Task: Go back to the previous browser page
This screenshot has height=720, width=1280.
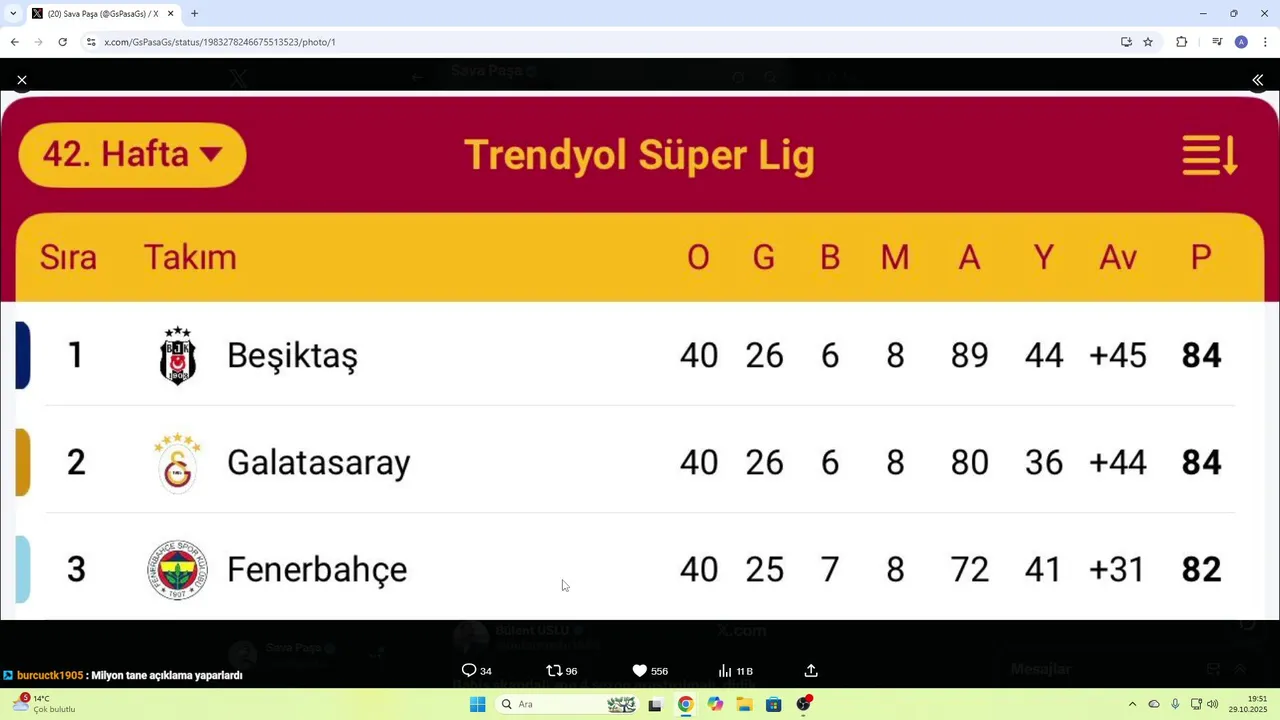Action: pyautogui.click(x=14, y=42)
